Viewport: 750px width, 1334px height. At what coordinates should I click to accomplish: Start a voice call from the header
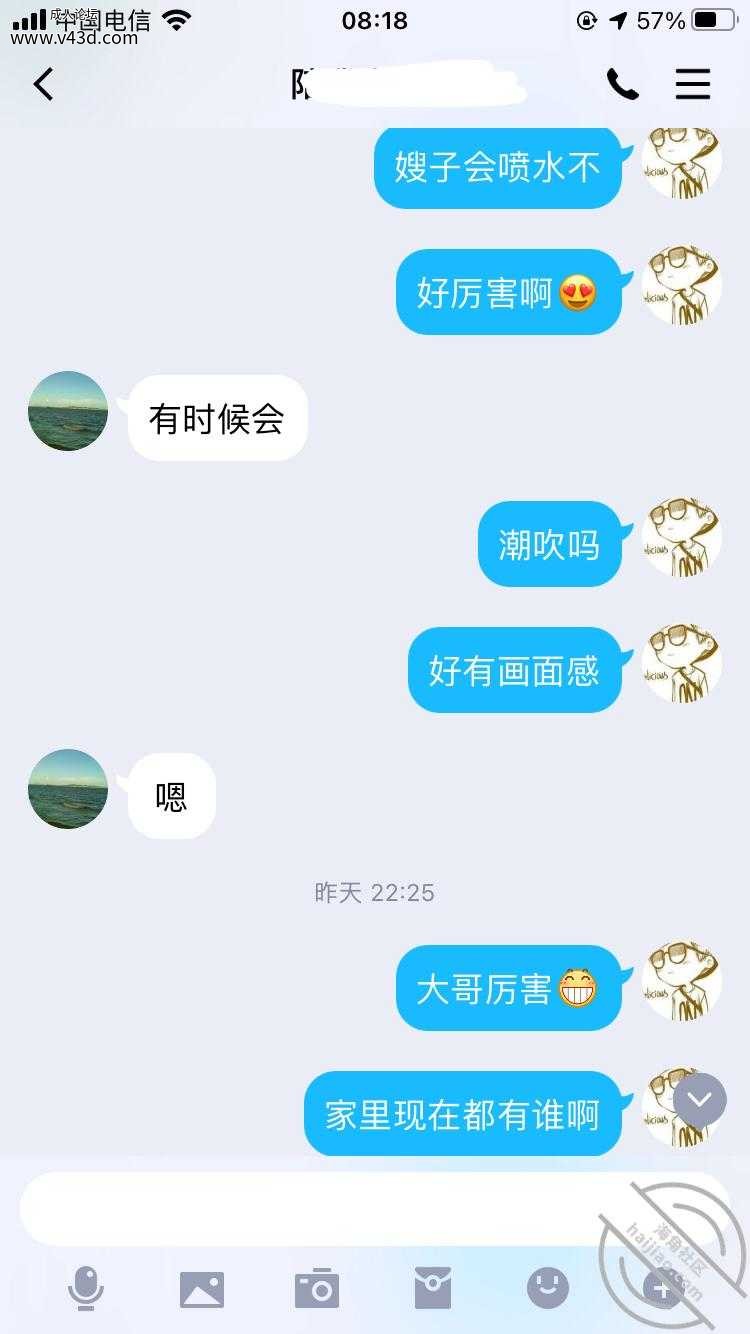pyautogui.click(x=622, y=85)
